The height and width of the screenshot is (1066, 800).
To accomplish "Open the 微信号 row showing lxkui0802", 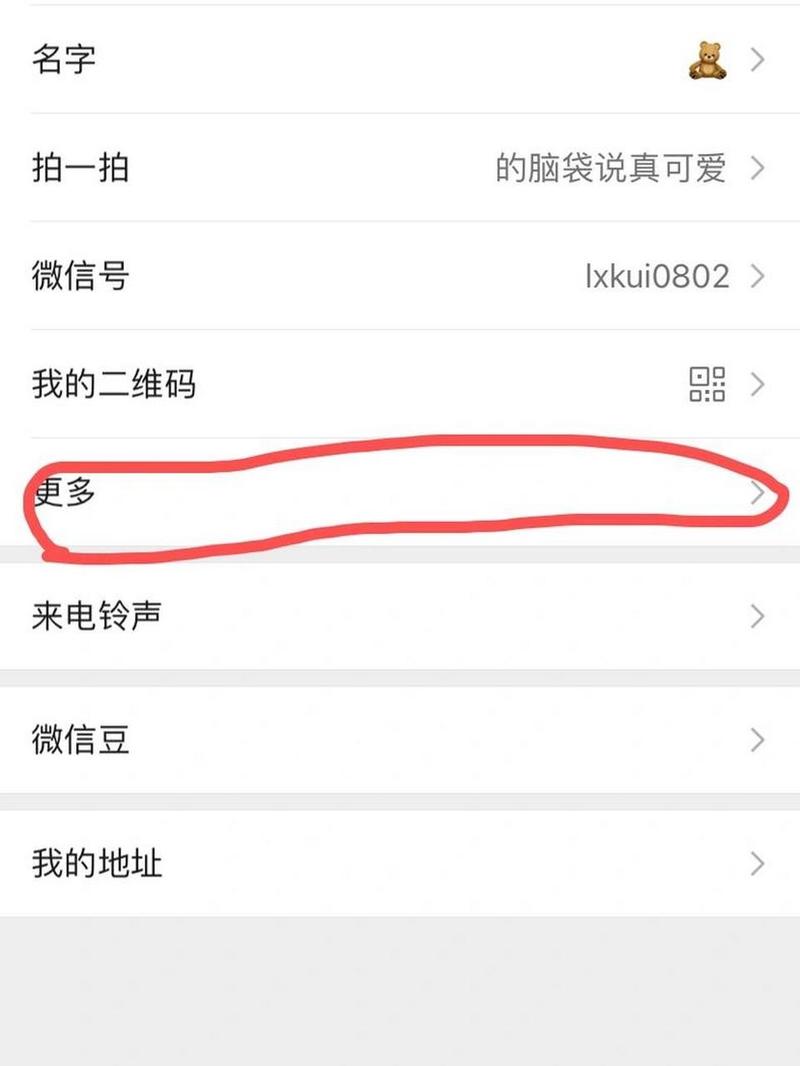I will pos(400,276).
